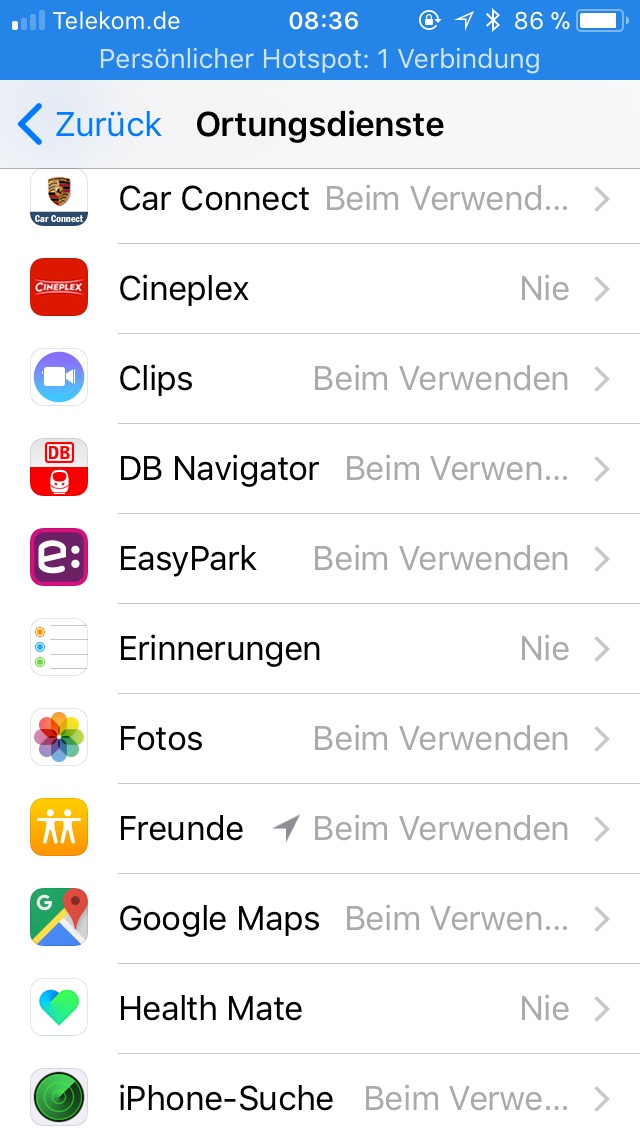Open the Freunde location row

click(320, 828)
